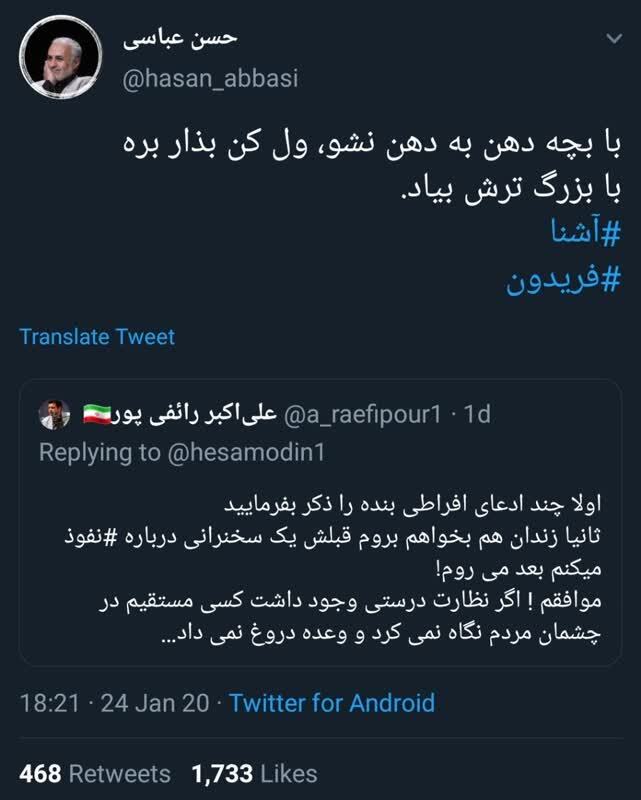Open the Twitter for Android source link
641x800 pixels.
[x=332, y=703]
